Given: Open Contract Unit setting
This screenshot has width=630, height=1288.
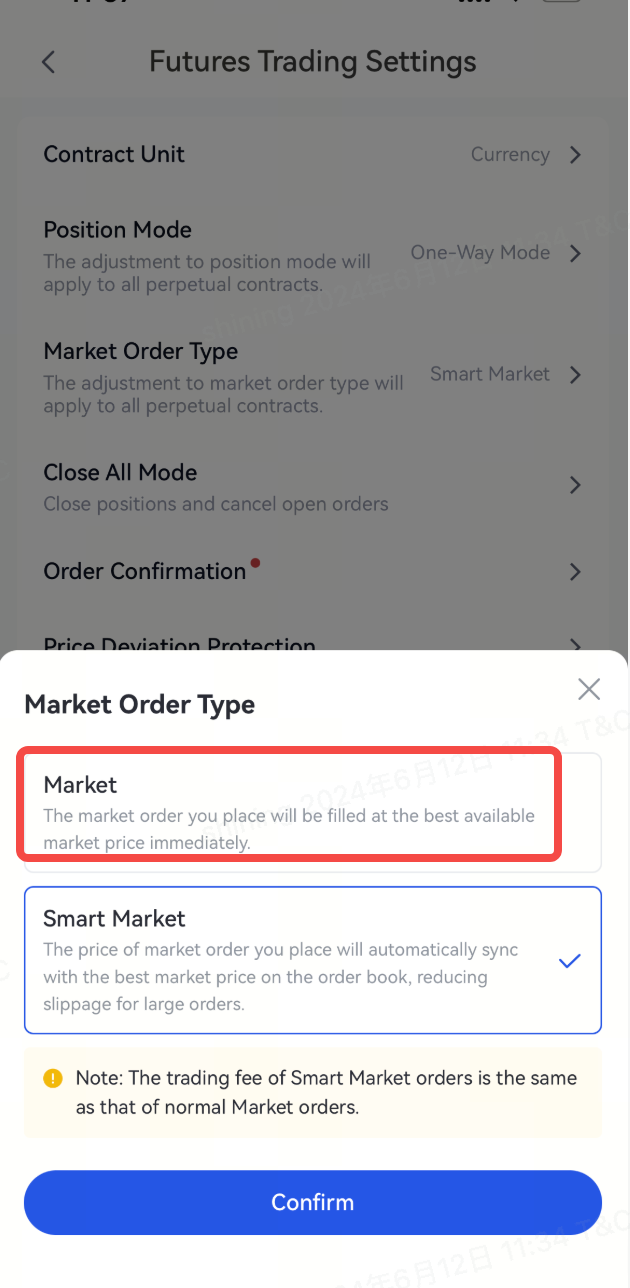Looking at the screenshot, I should 312,155.
